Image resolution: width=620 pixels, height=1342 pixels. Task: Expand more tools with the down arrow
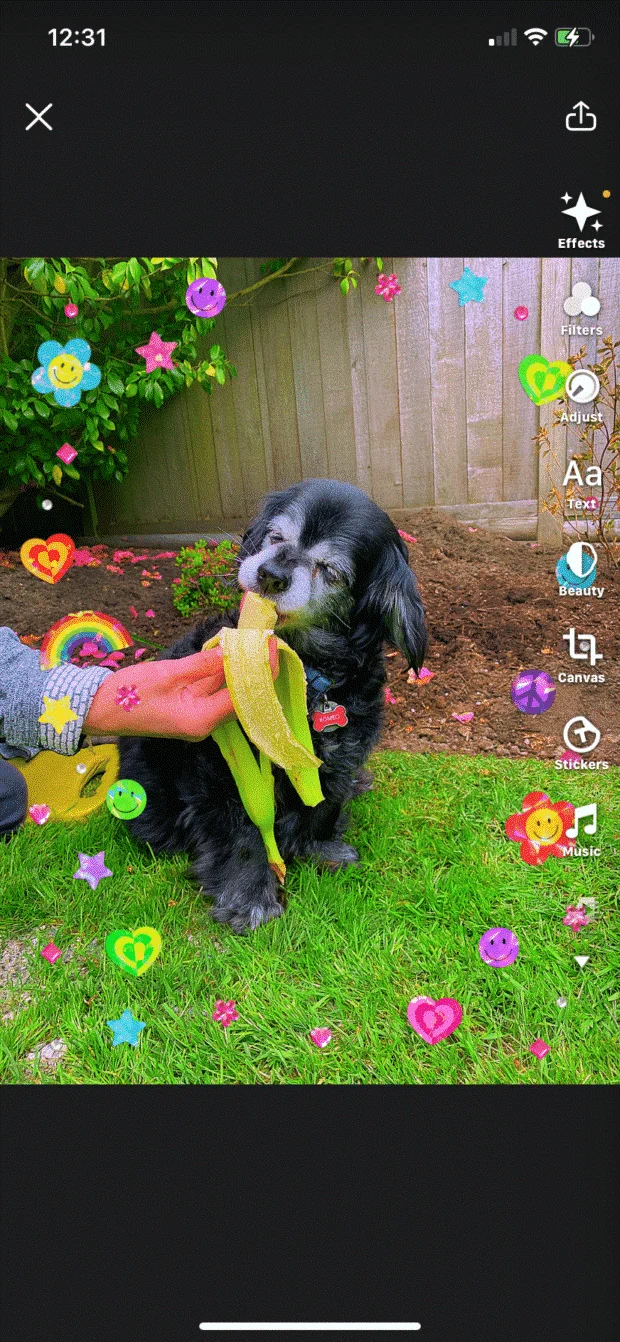581,961
